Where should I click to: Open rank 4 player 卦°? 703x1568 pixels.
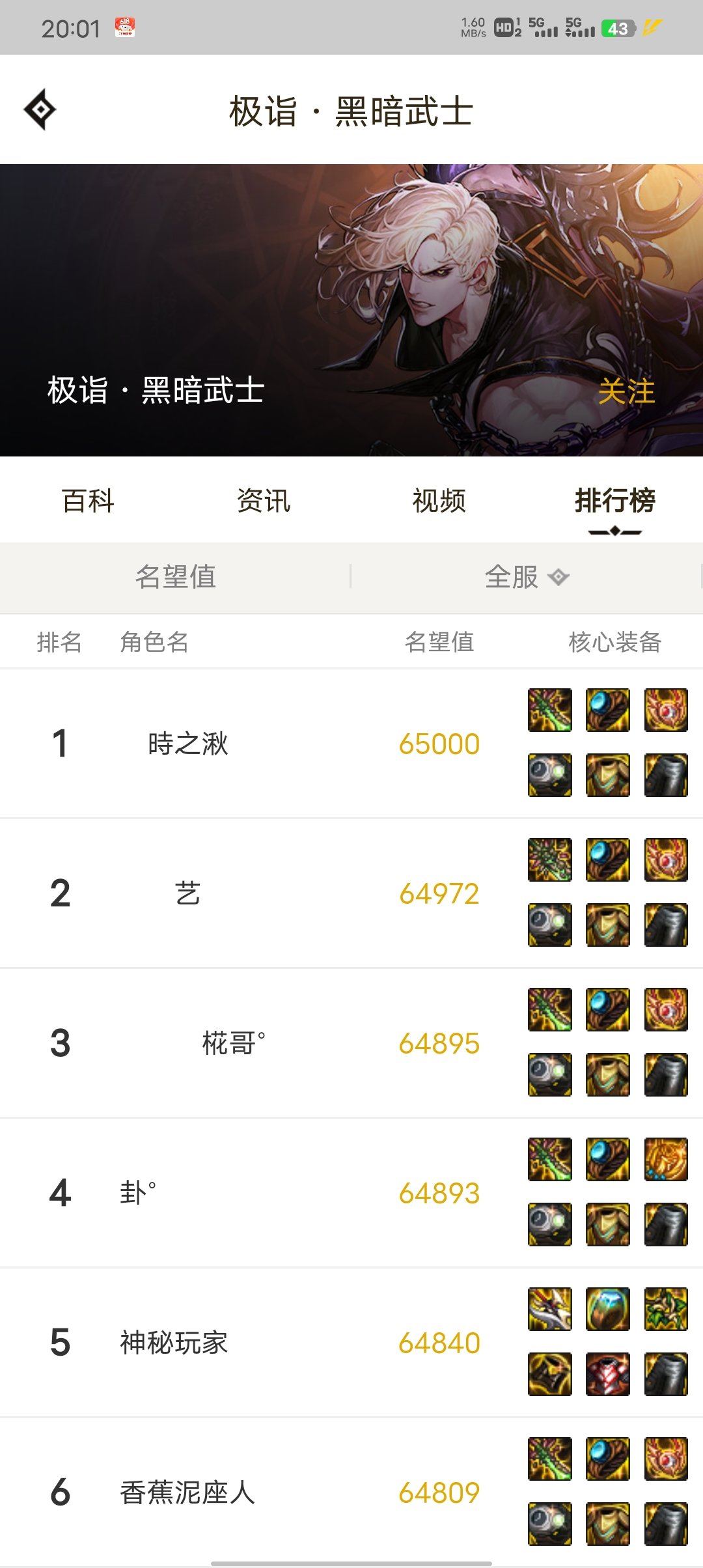pos(138,1193)
